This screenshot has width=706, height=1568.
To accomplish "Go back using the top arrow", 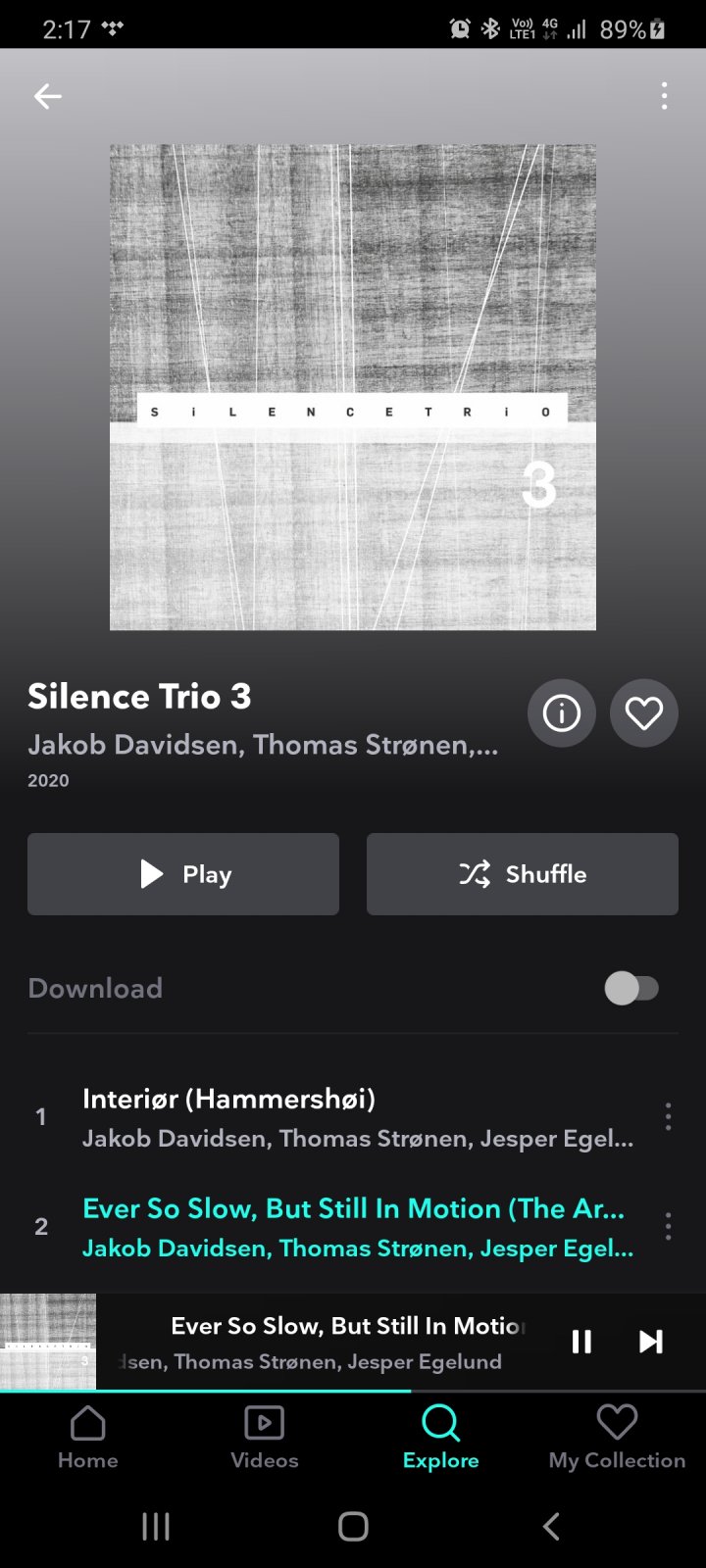I will click(47, 96).
